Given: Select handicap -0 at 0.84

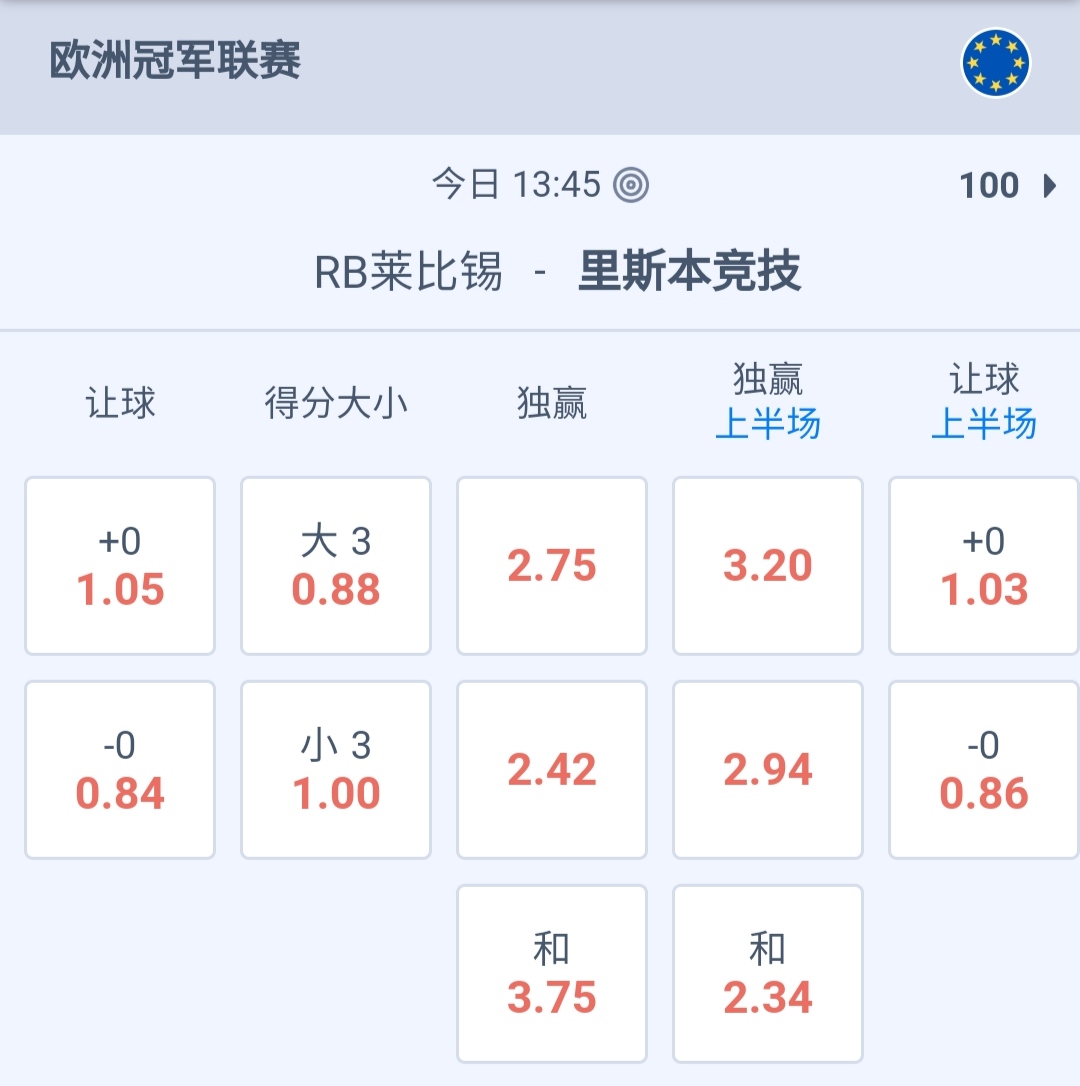Looking at the screenshot, I should (x=120, y=770).
